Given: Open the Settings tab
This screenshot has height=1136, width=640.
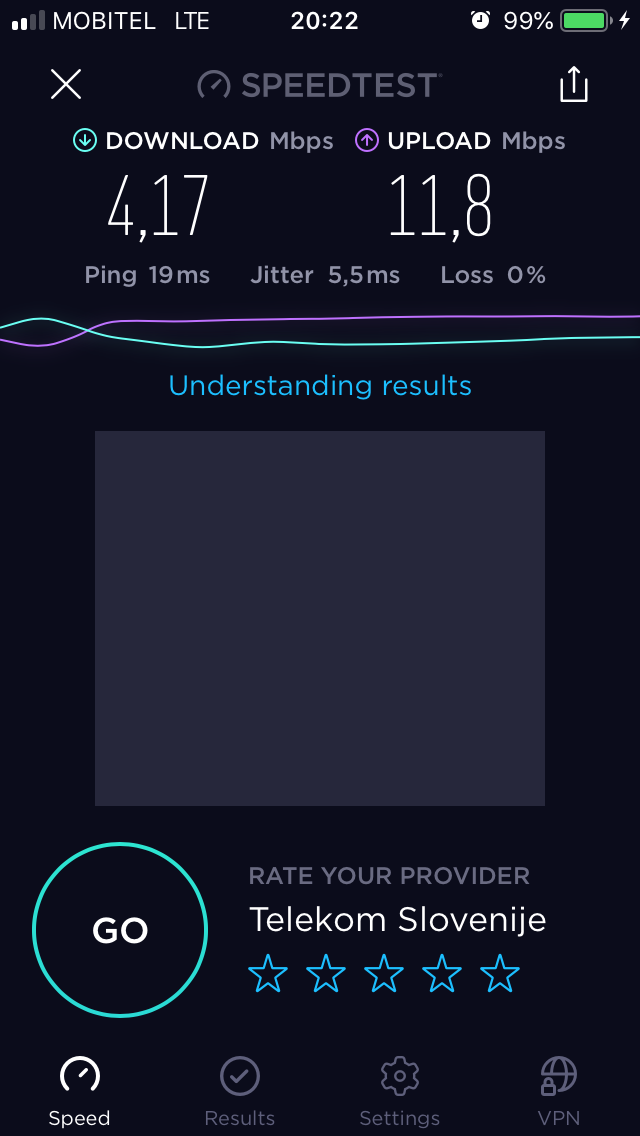Looking at the screenshot, I should pyautogui.click(x=399, y=1091).
